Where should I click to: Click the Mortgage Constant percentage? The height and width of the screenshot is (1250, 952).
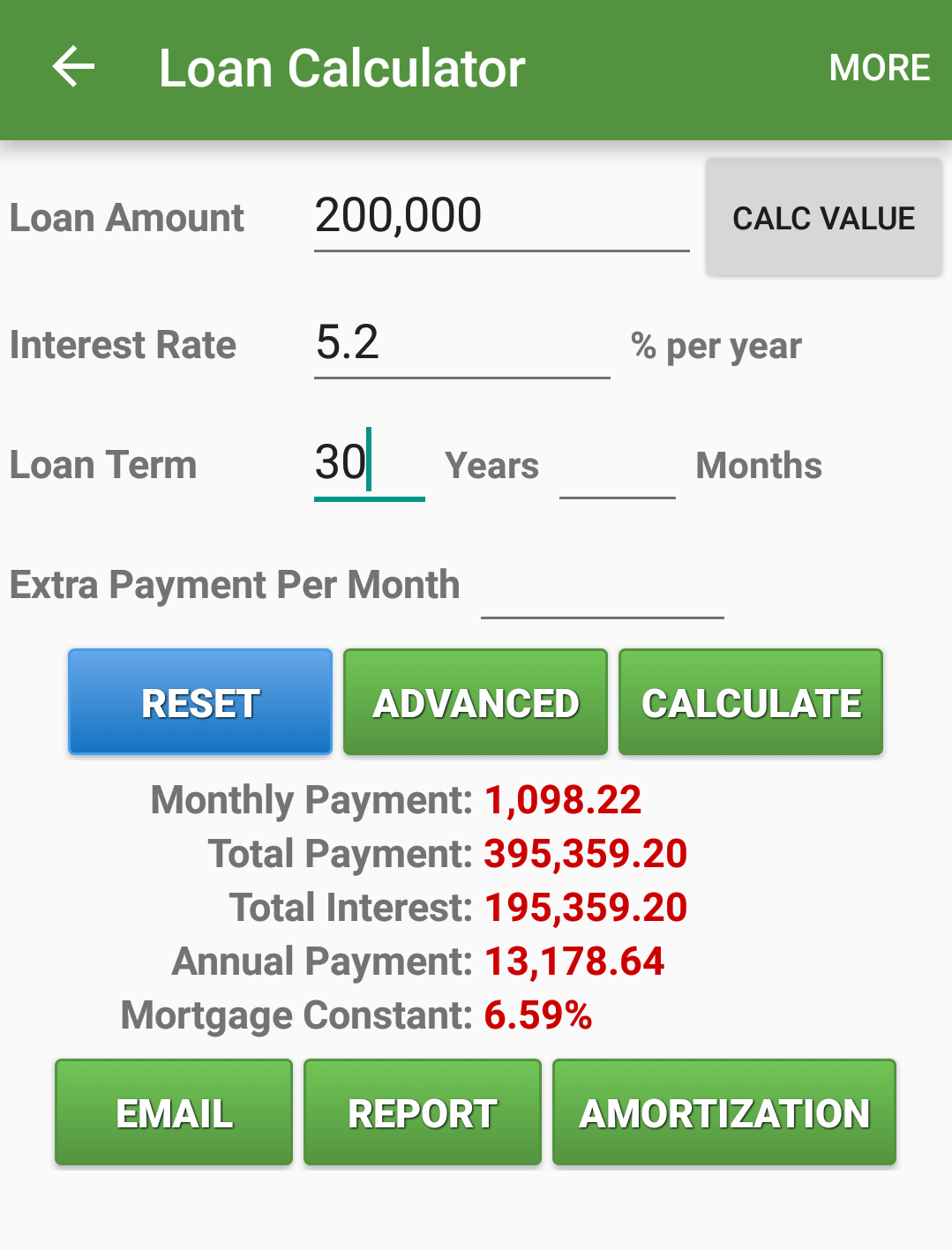coord(538,1015)
